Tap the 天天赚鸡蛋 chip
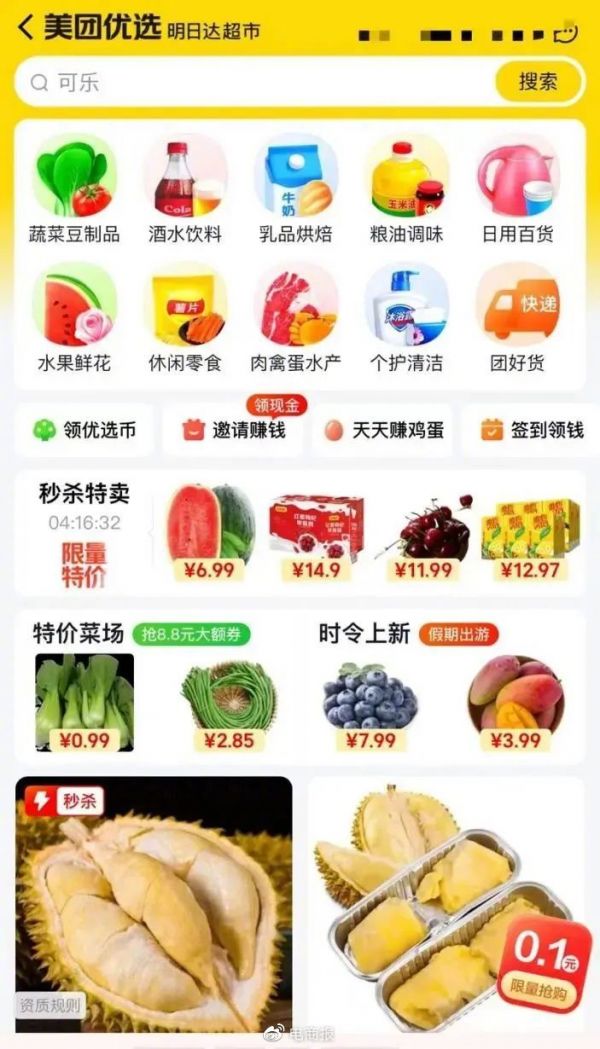 (x=384, y=430)
